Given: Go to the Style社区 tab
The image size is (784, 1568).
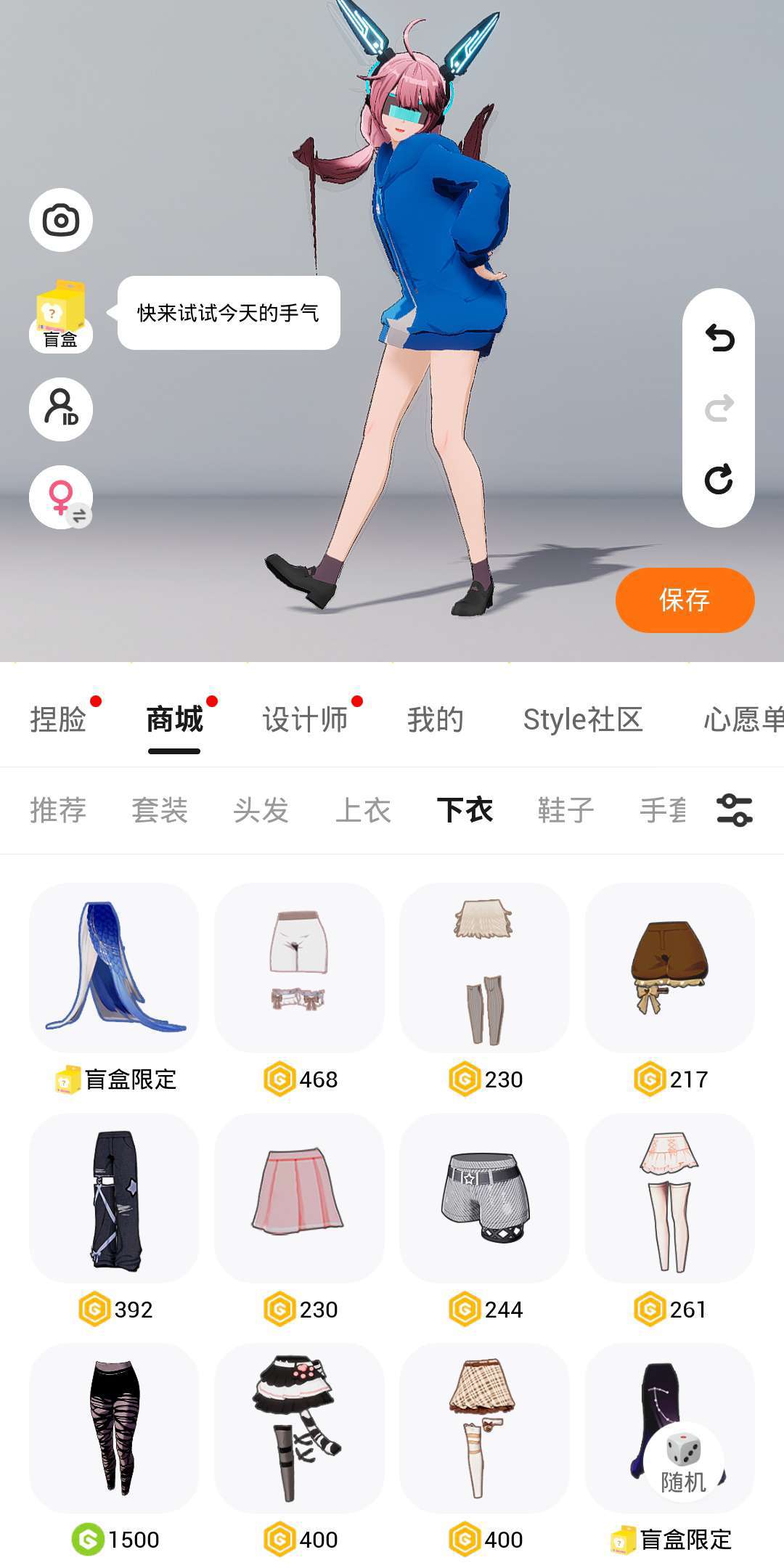Looking at the screenshot, I should [583, 720].
